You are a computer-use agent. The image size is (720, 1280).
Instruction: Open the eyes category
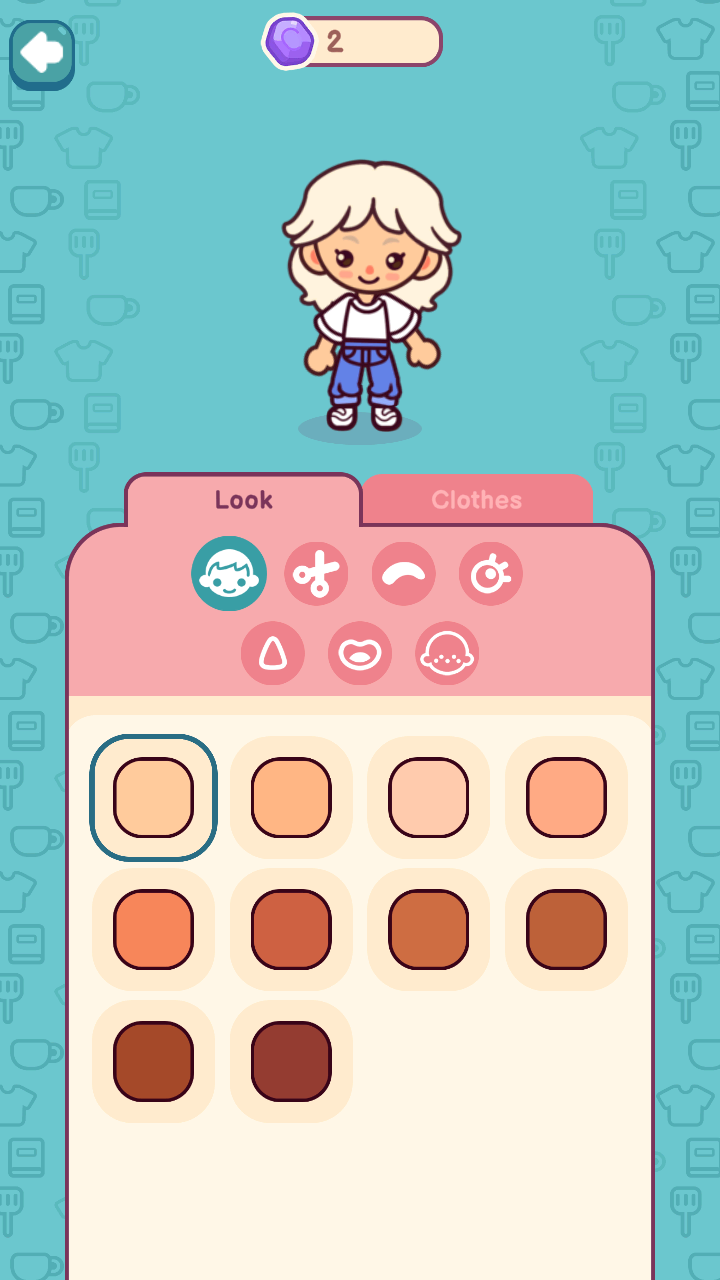click(x=490, y=574)
